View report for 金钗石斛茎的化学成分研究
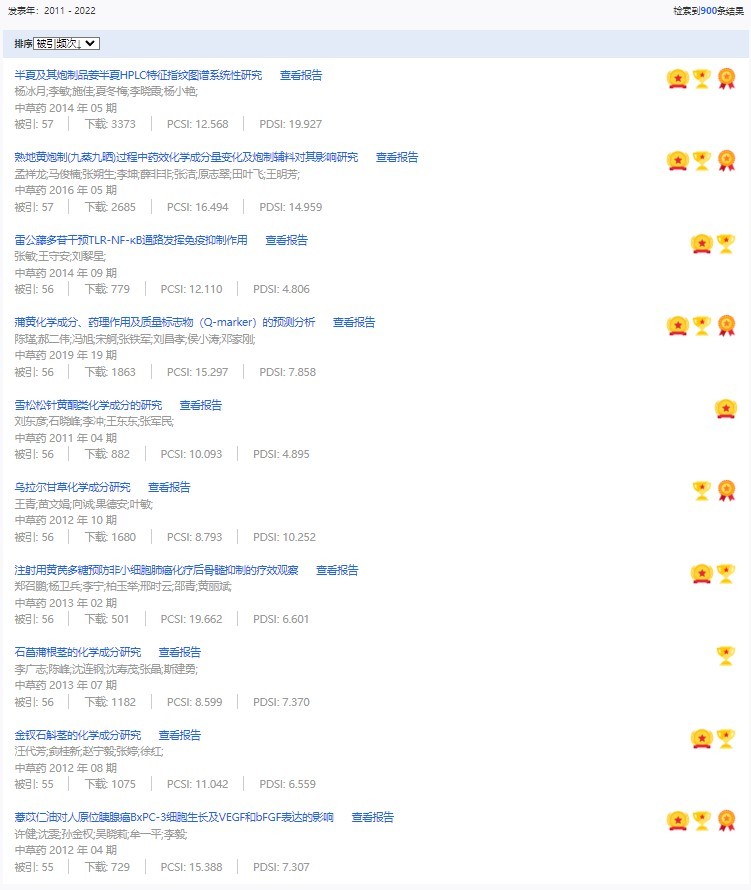Screen dimensions: 751x890 (x=179, y=735)
